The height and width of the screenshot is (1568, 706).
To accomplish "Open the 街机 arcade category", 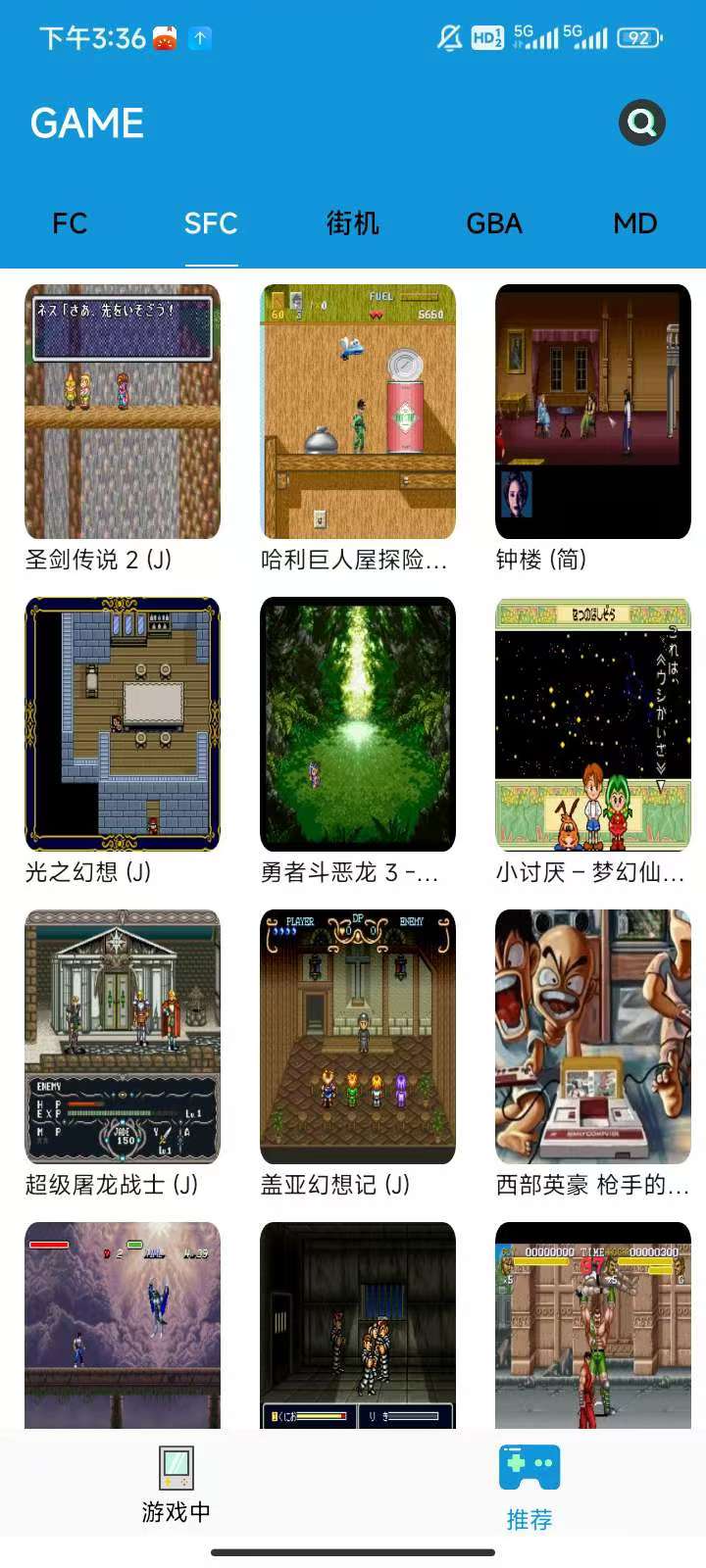I will (353, 223).
